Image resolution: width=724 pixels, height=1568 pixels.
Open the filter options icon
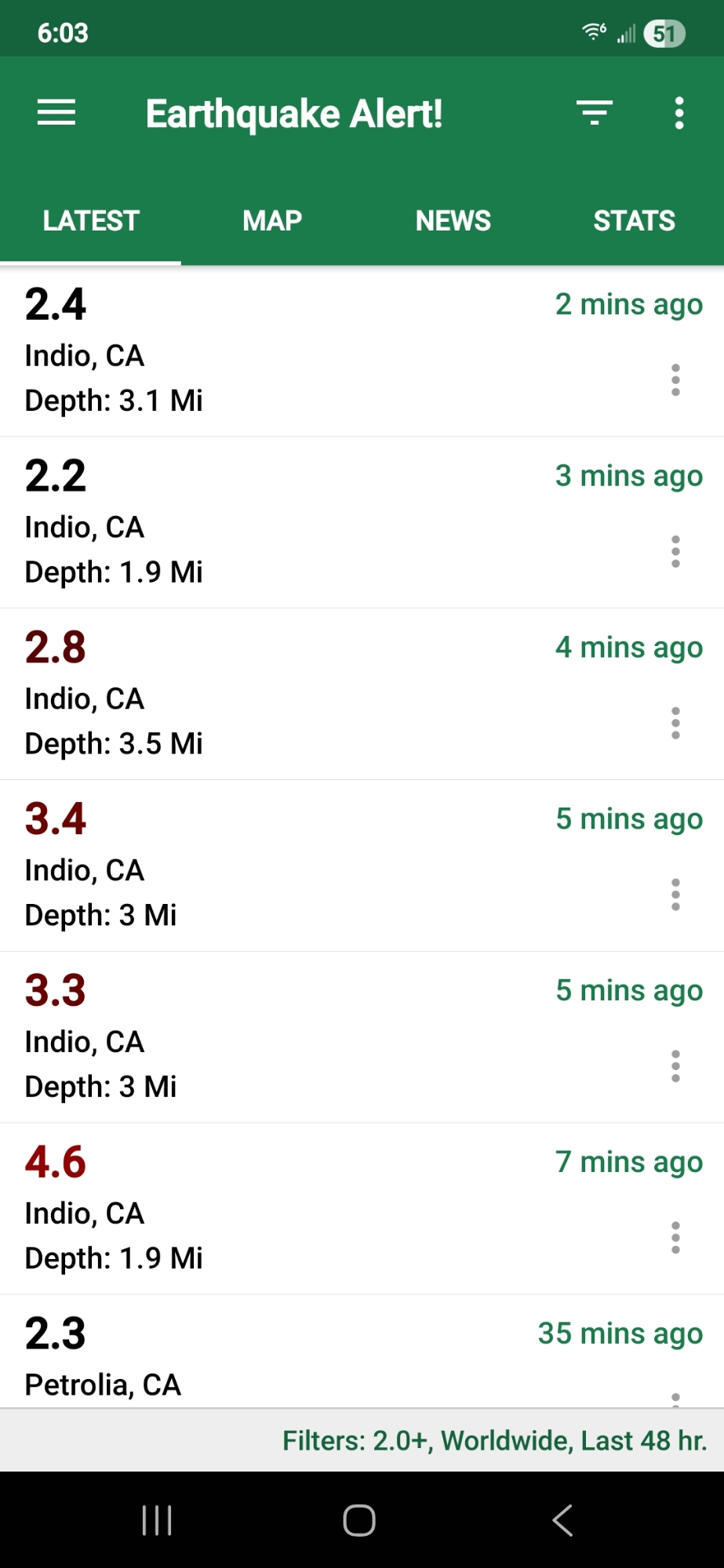(x=595, y=113)
